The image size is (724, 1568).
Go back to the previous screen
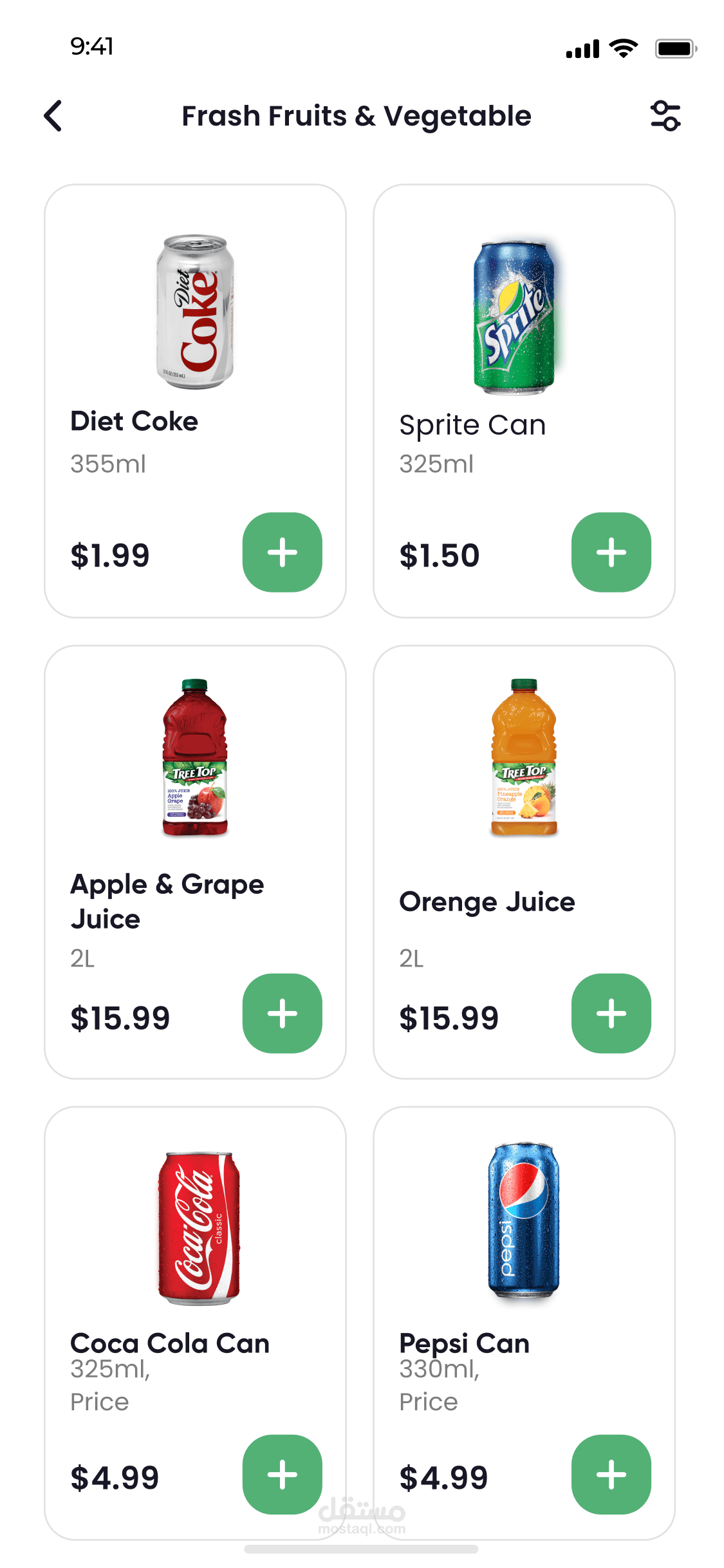coord(53,116)
